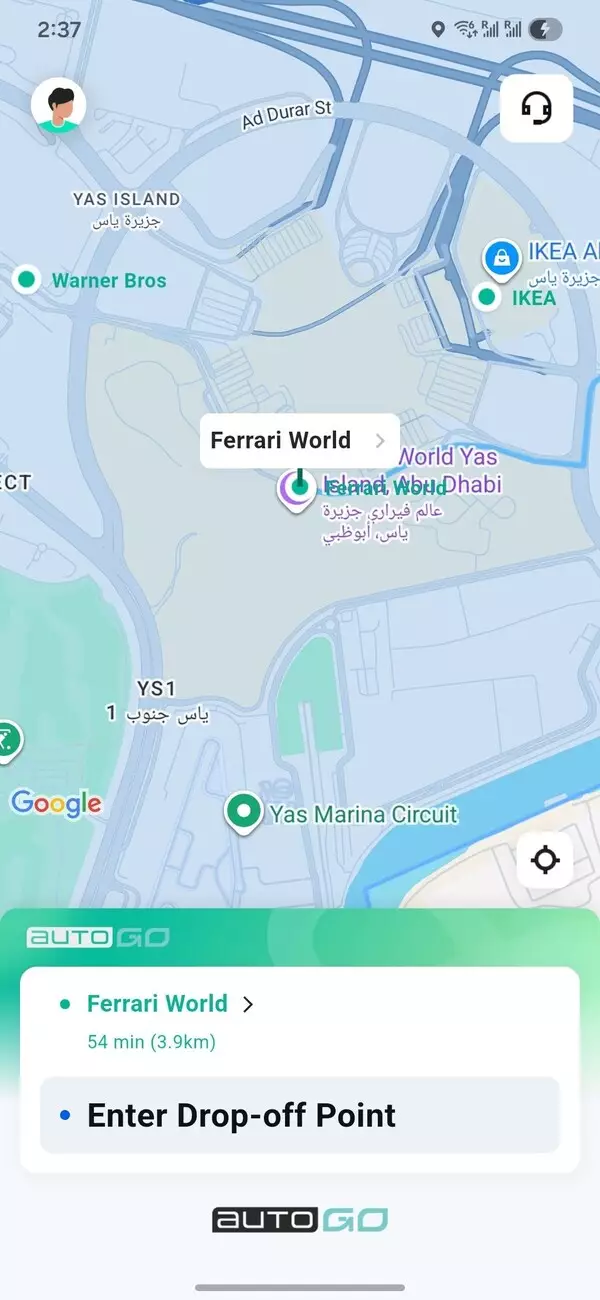
Task: Open the profile avatar
Action: coord(59,106)
